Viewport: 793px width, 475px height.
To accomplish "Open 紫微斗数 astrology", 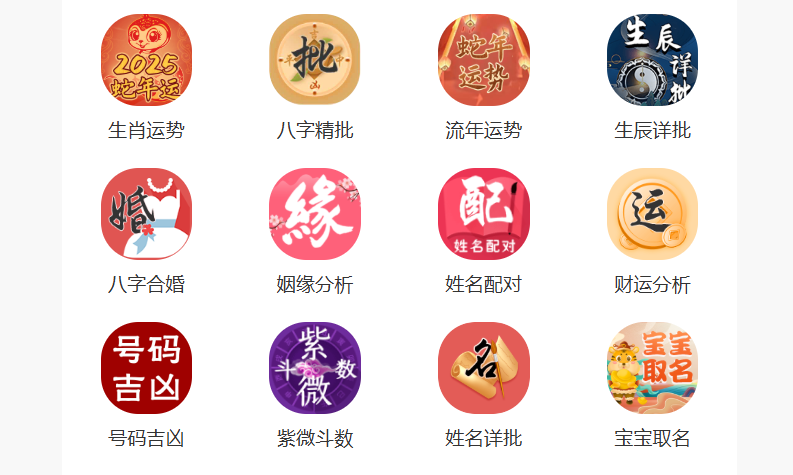I will [315, 368].
